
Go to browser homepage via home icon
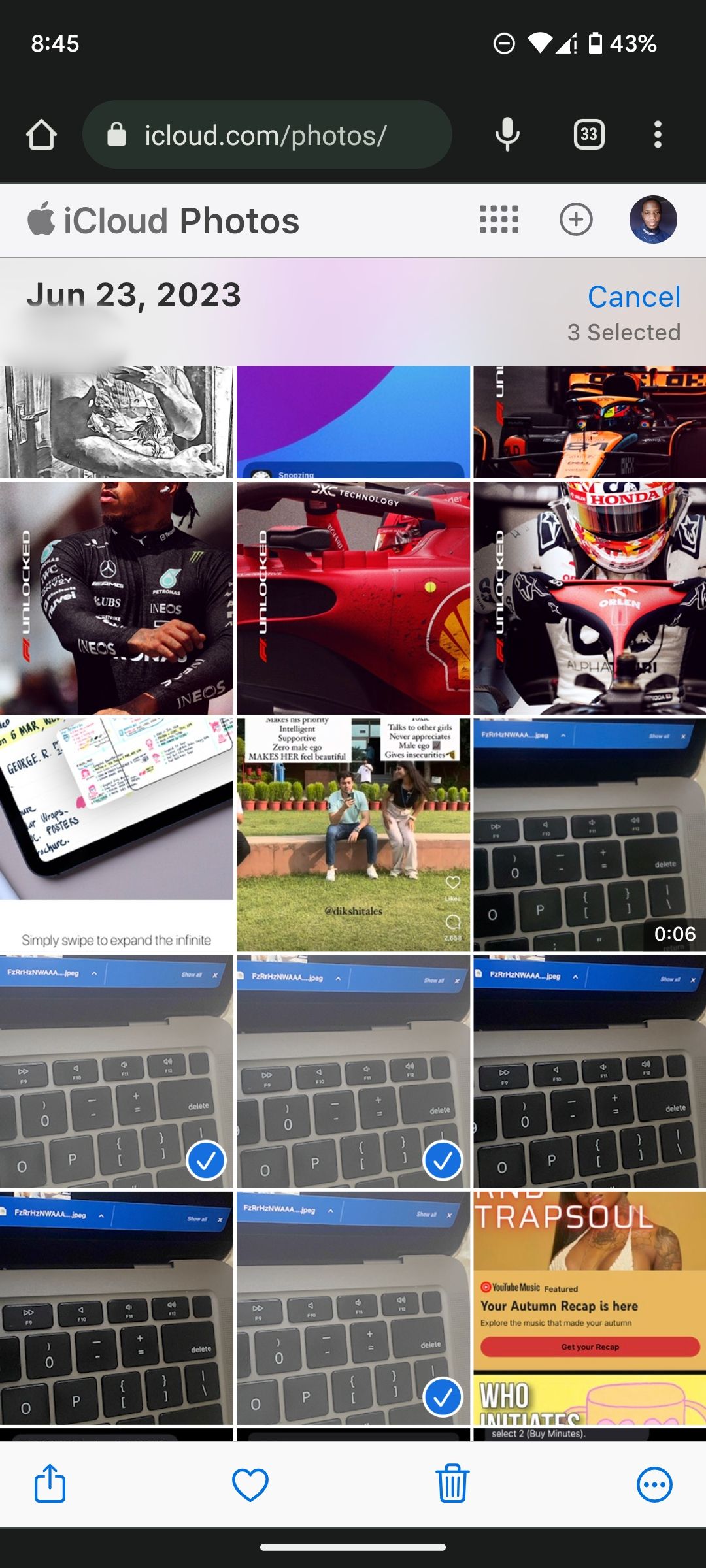[41, 134]
